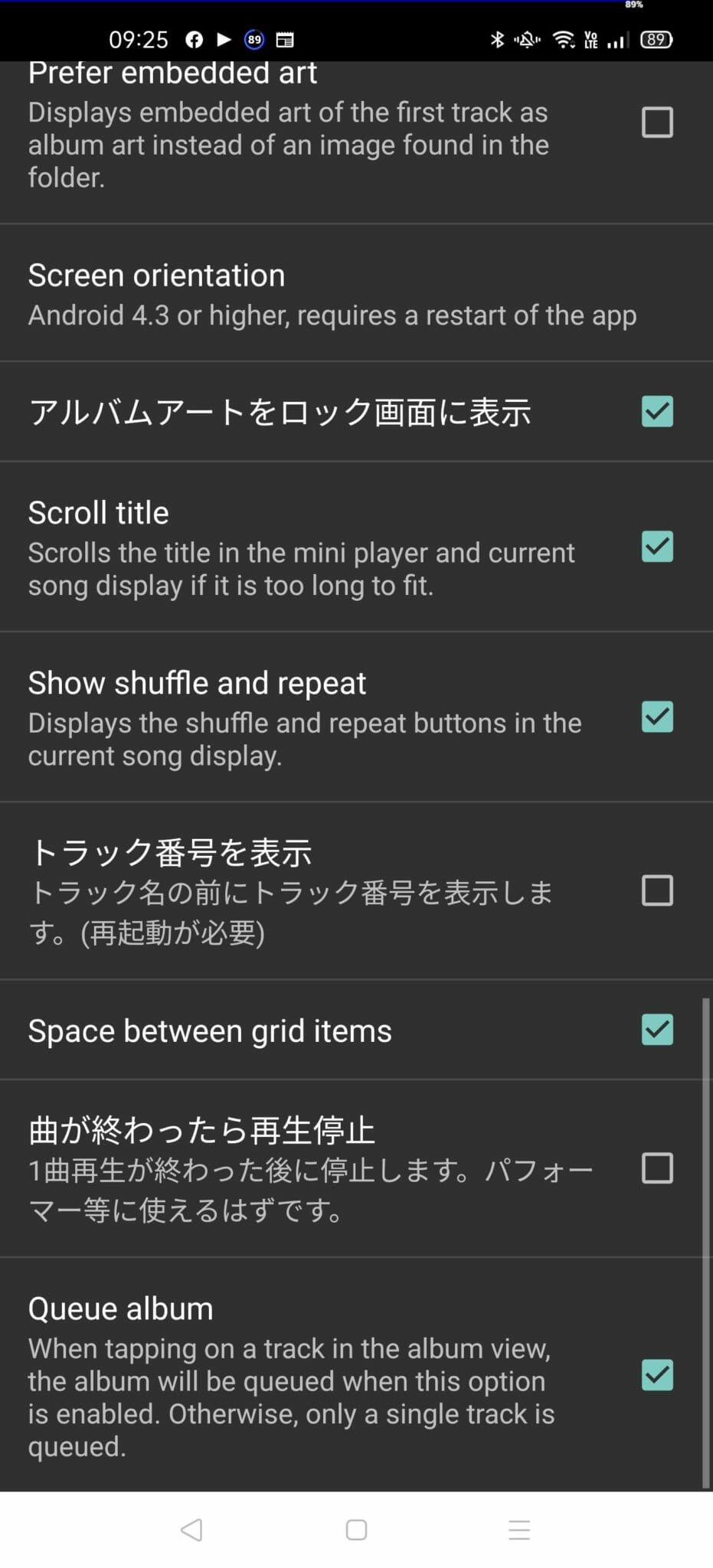Screen dimensions: 713x1568
Task: Tap the media play icon in status bar
Action: (223, 40)
